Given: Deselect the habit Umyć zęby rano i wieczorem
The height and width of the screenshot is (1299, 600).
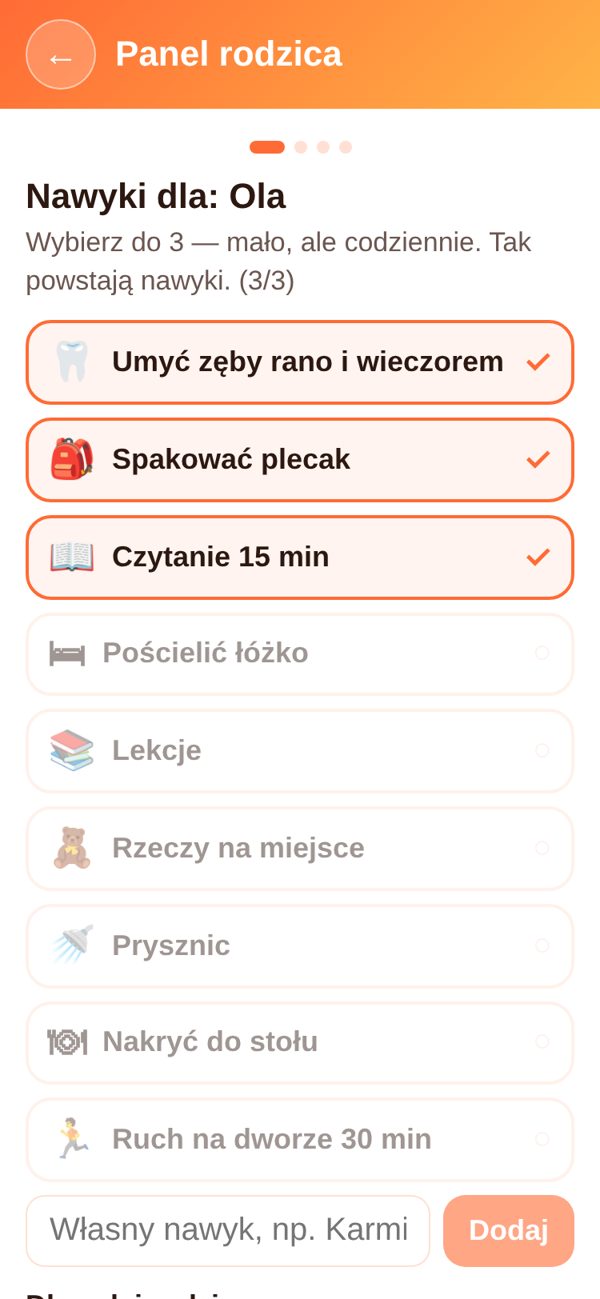Looking at the screenshot, I should (300, 362).
